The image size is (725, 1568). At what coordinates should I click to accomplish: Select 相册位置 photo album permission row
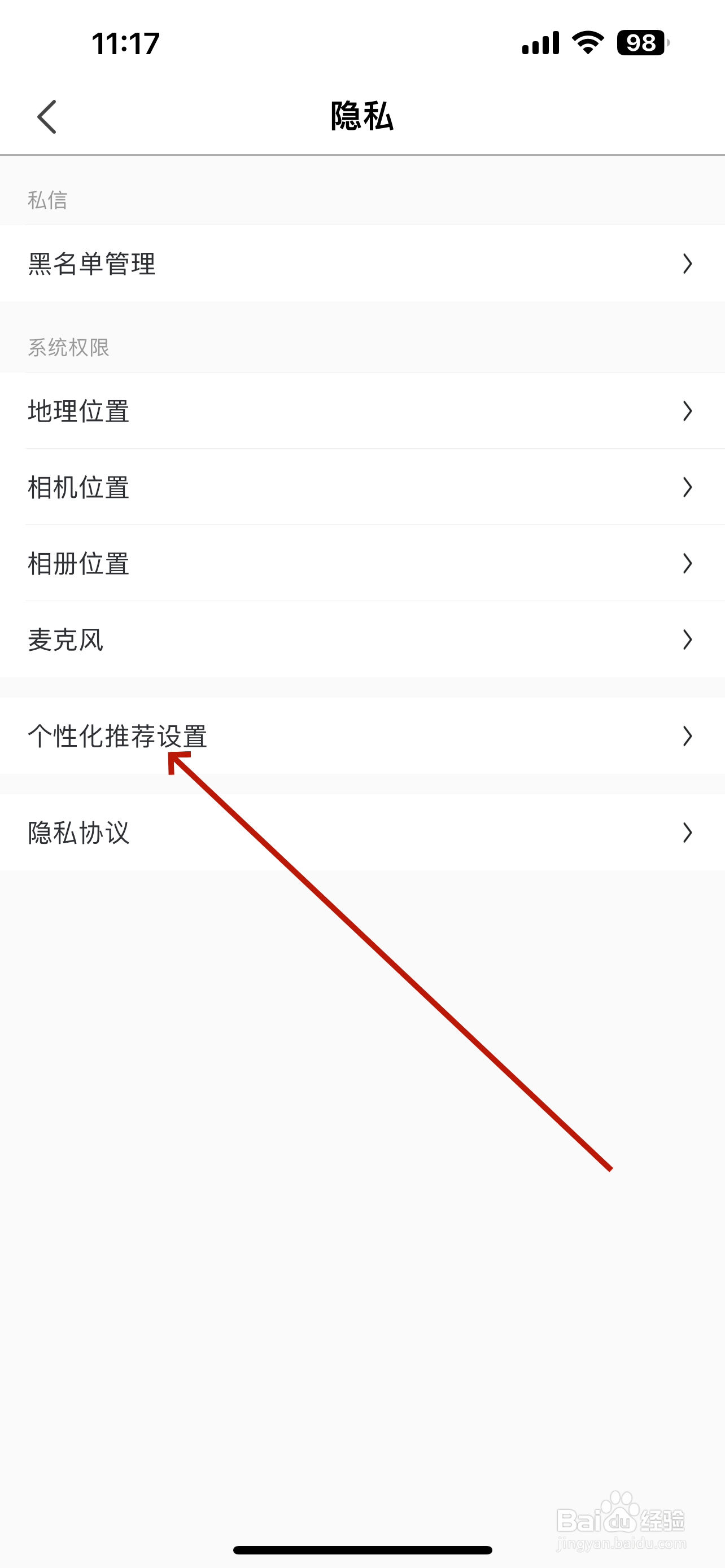(x=78, y=564)
